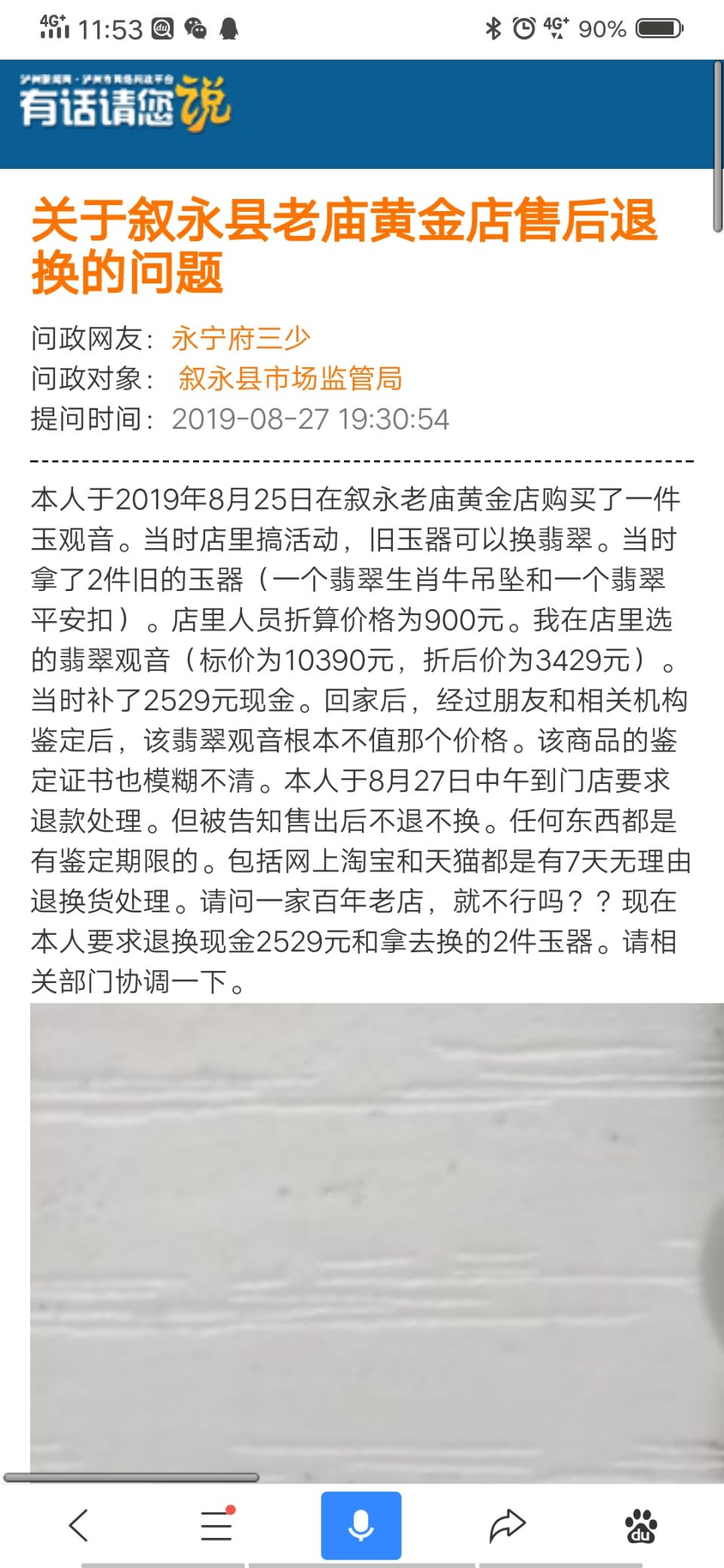Image resolution: width=724 pixels, height=1568 pixels.
Task: Go back to the previous page
Action: coord(79,1525)
